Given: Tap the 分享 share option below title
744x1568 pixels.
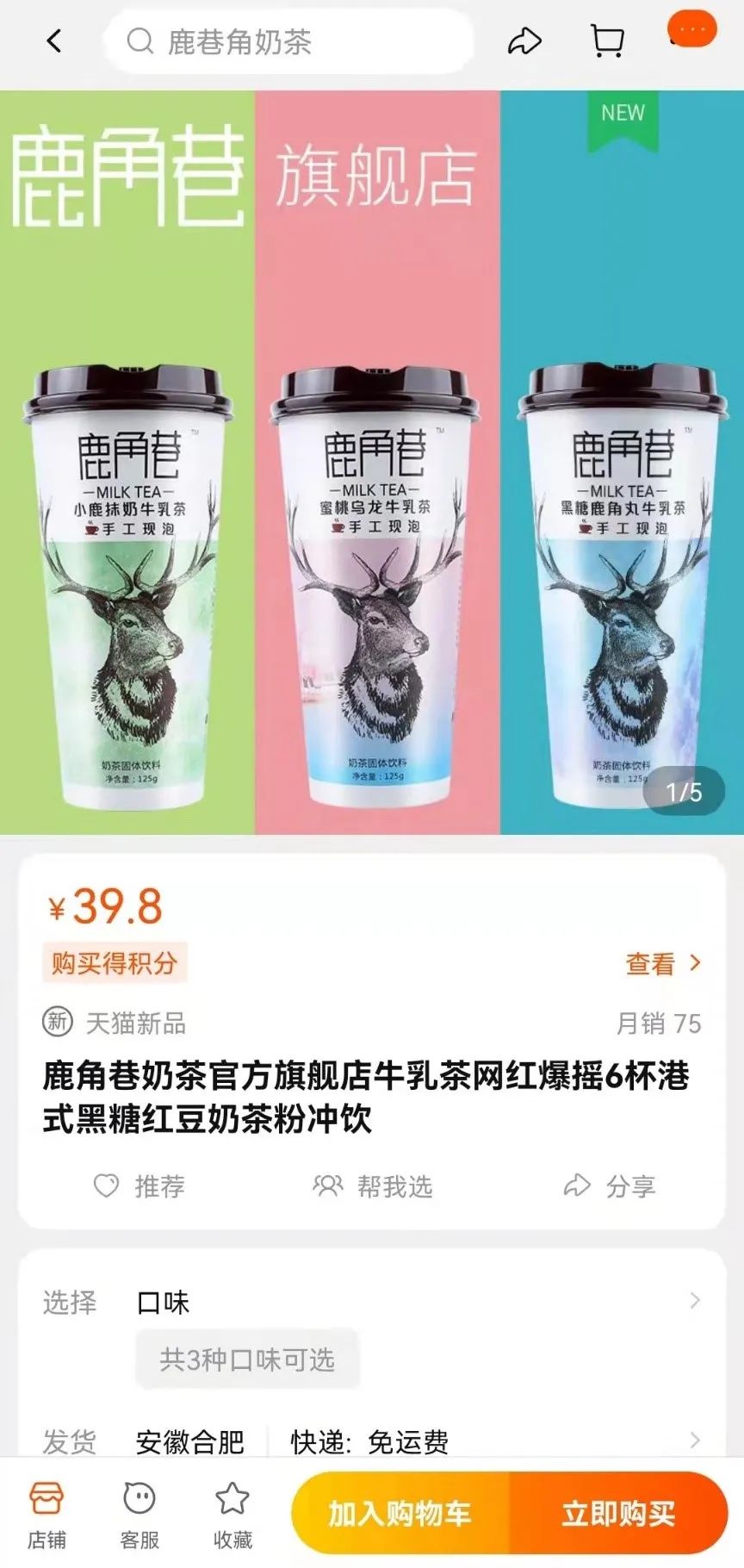Looking at the screenshot, I should [x=610, y=1186].
